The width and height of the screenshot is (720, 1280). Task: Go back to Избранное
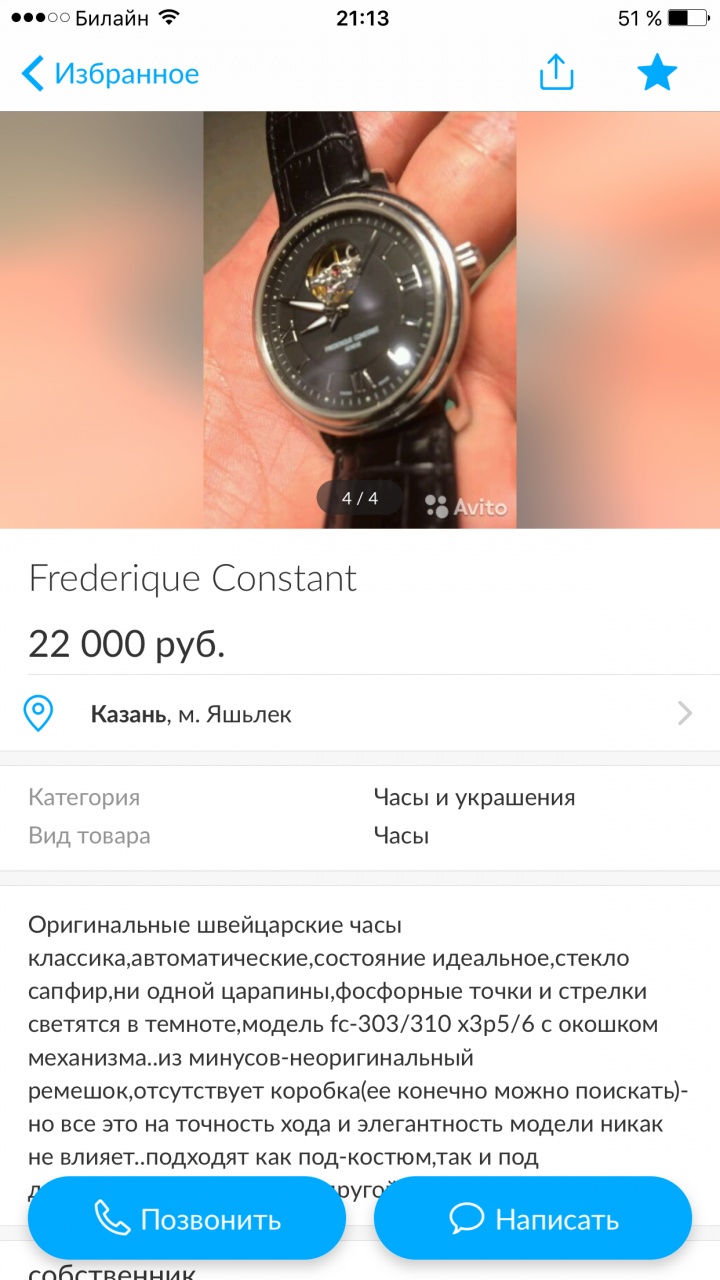[110, 74]
